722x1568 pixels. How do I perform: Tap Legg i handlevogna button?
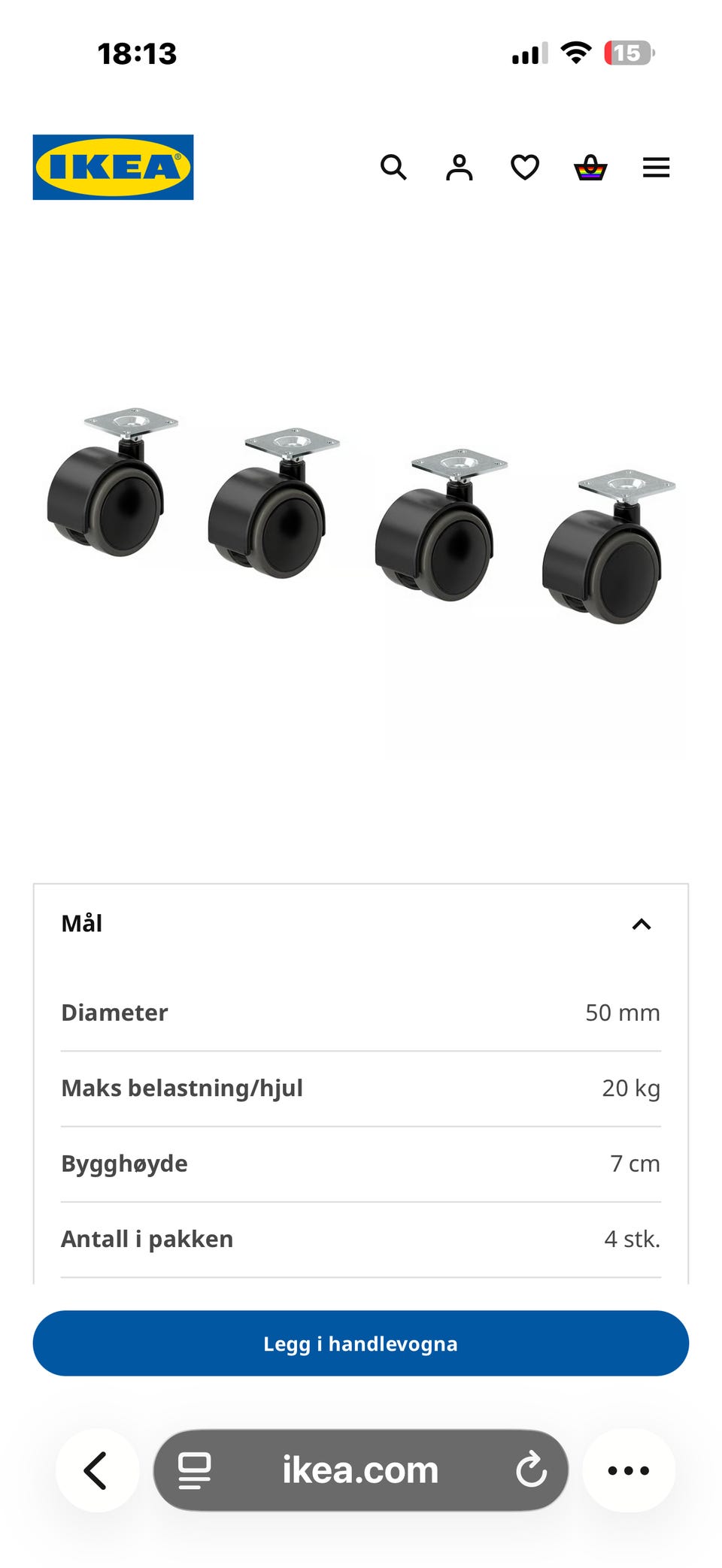coord(361,1343)
